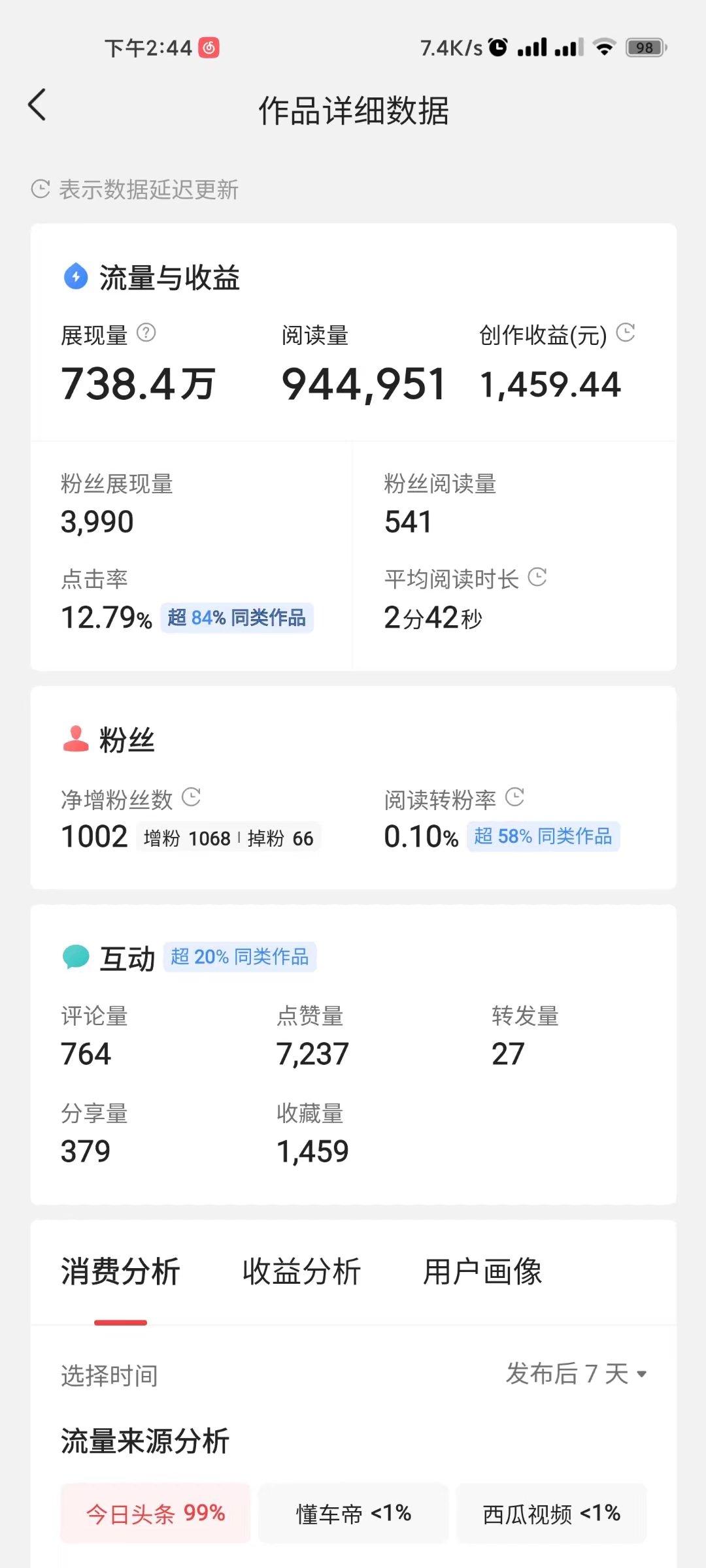The image size is (706, 1568).
Task: Tap the 懂车帝 traffic source button
Action: pos(353,1514)
